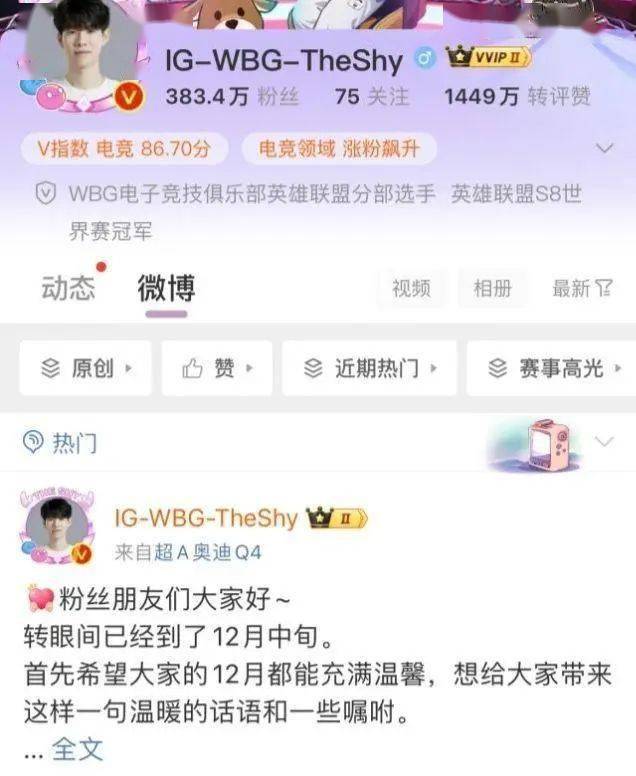Filter posts by 视频
Screen dimensions: 636x776
point(411,288)
